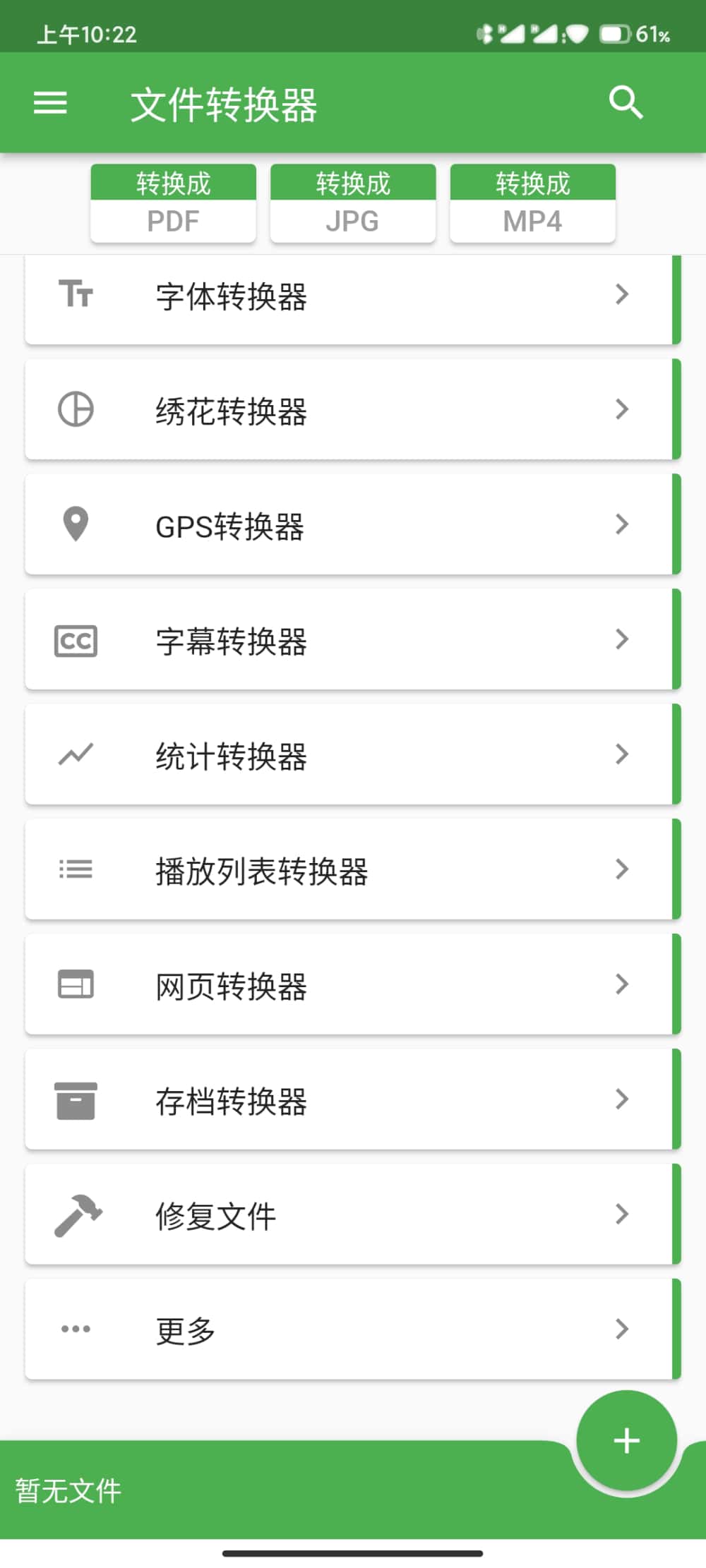Select the 转换成 MP4 option

coord(532,205)
